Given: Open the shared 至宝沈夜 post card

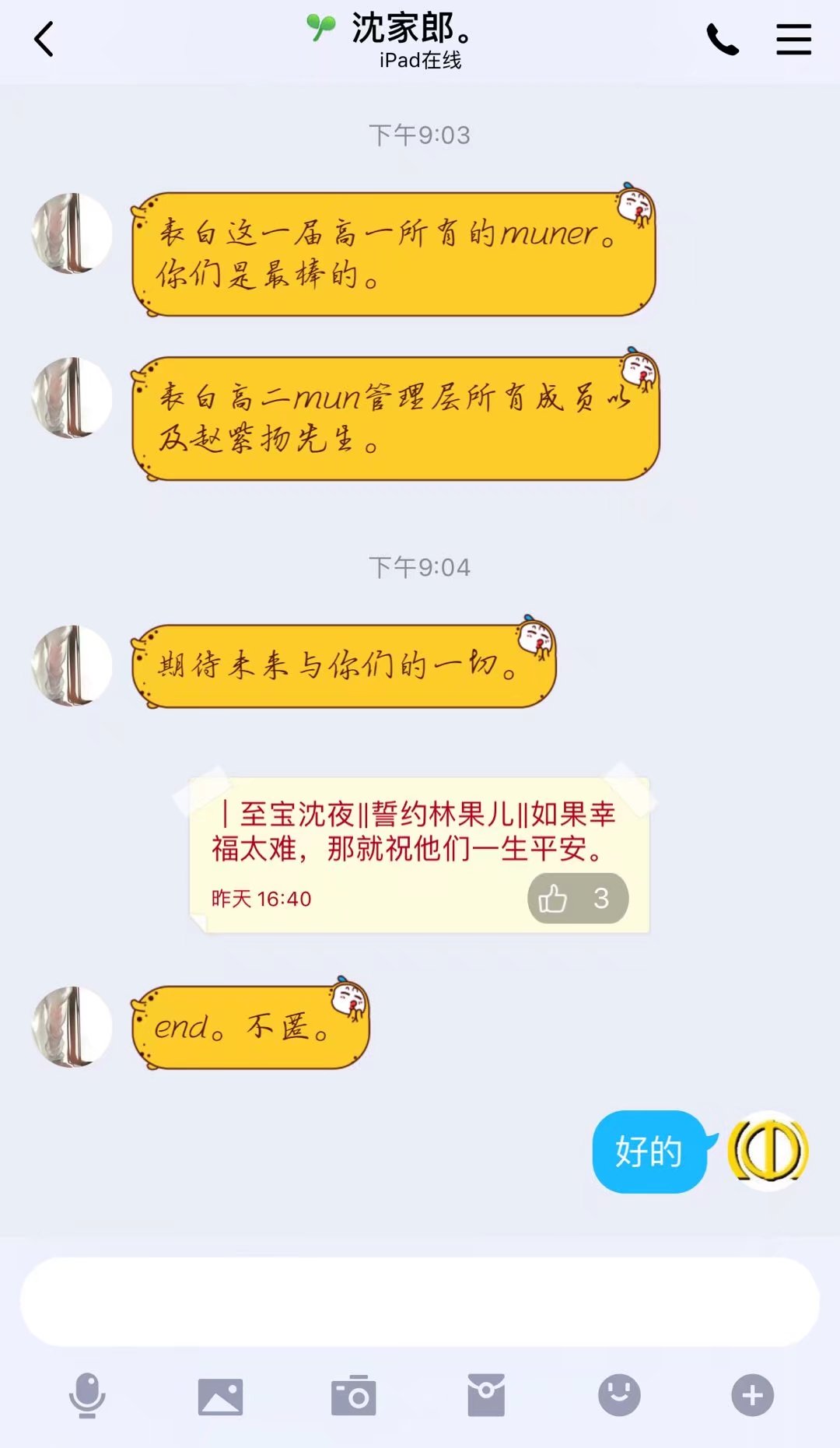Looking at the screenshot, I should [x=412, y=833].
